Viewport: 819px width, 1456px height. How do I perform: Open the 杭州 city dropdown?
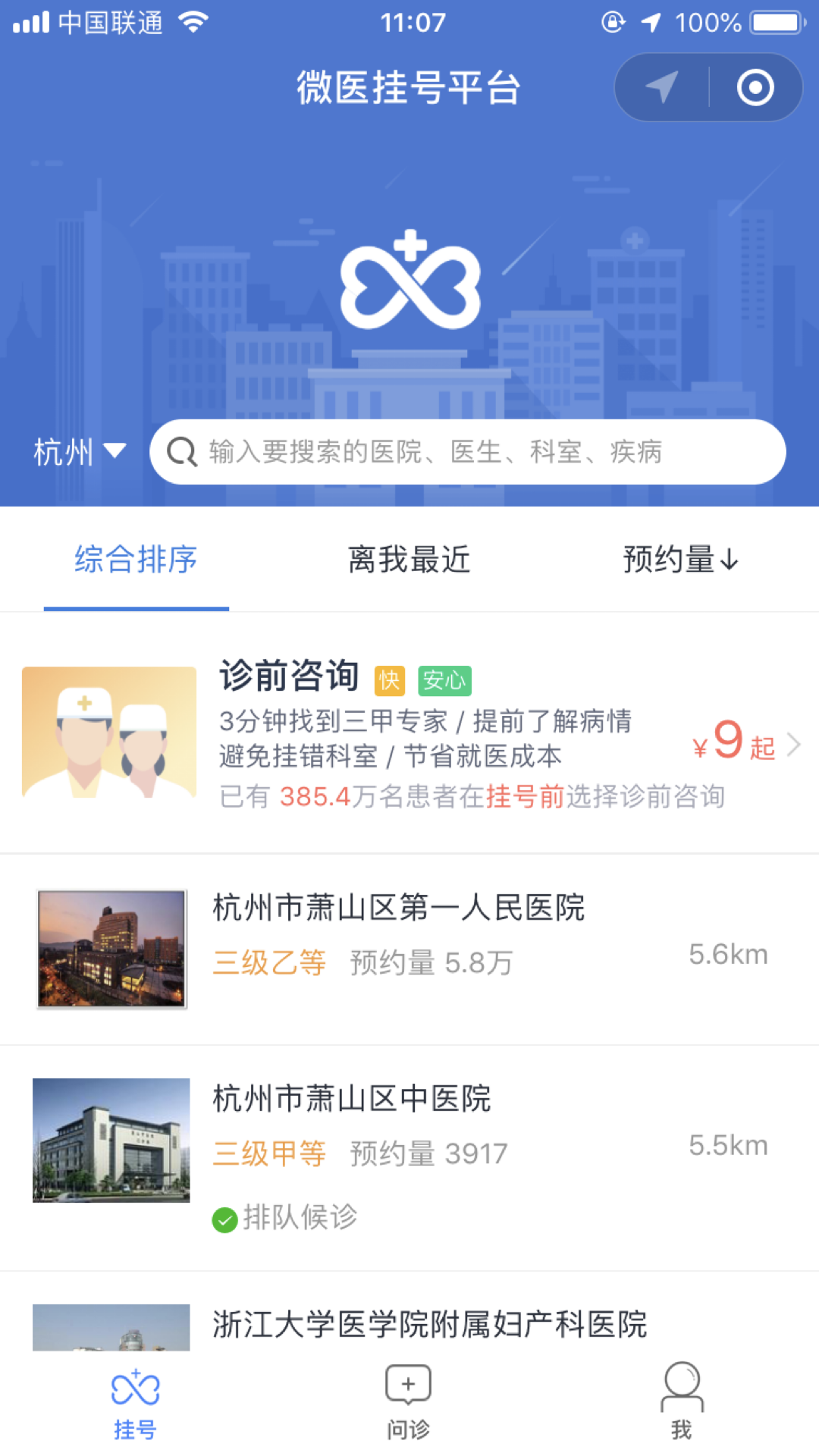point(79,452)
